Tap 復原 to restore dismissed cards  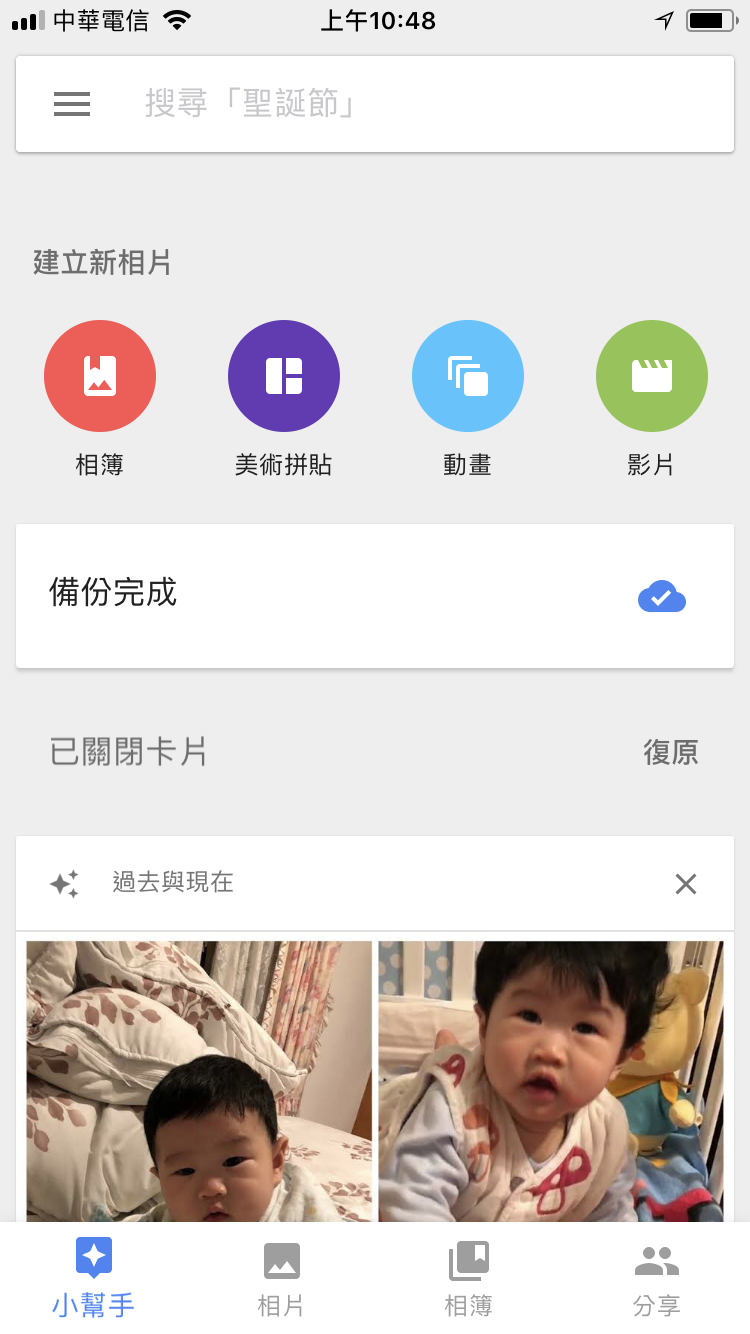point(670,752)
